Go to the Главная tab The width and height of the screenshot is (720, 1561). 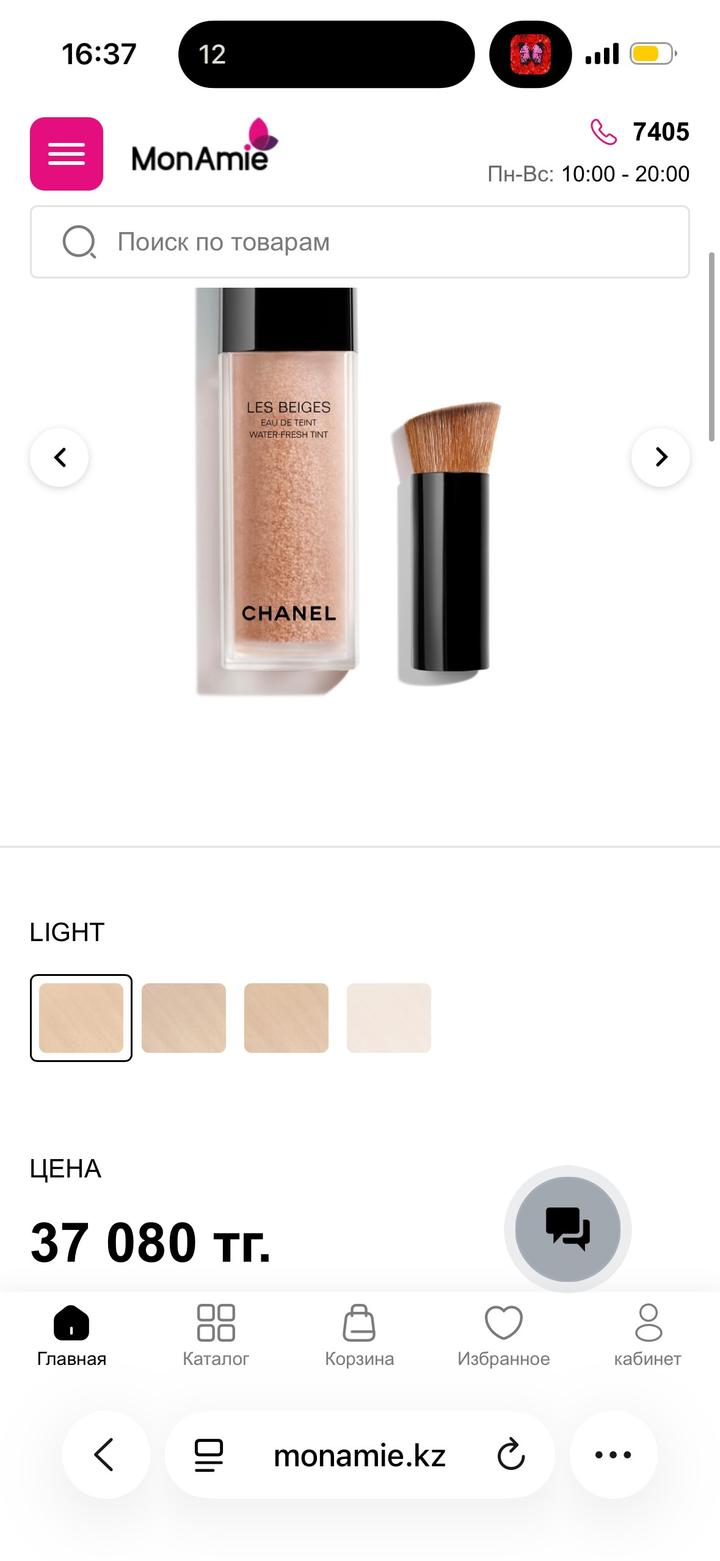pyautogui.click(x=72, y=1335)
